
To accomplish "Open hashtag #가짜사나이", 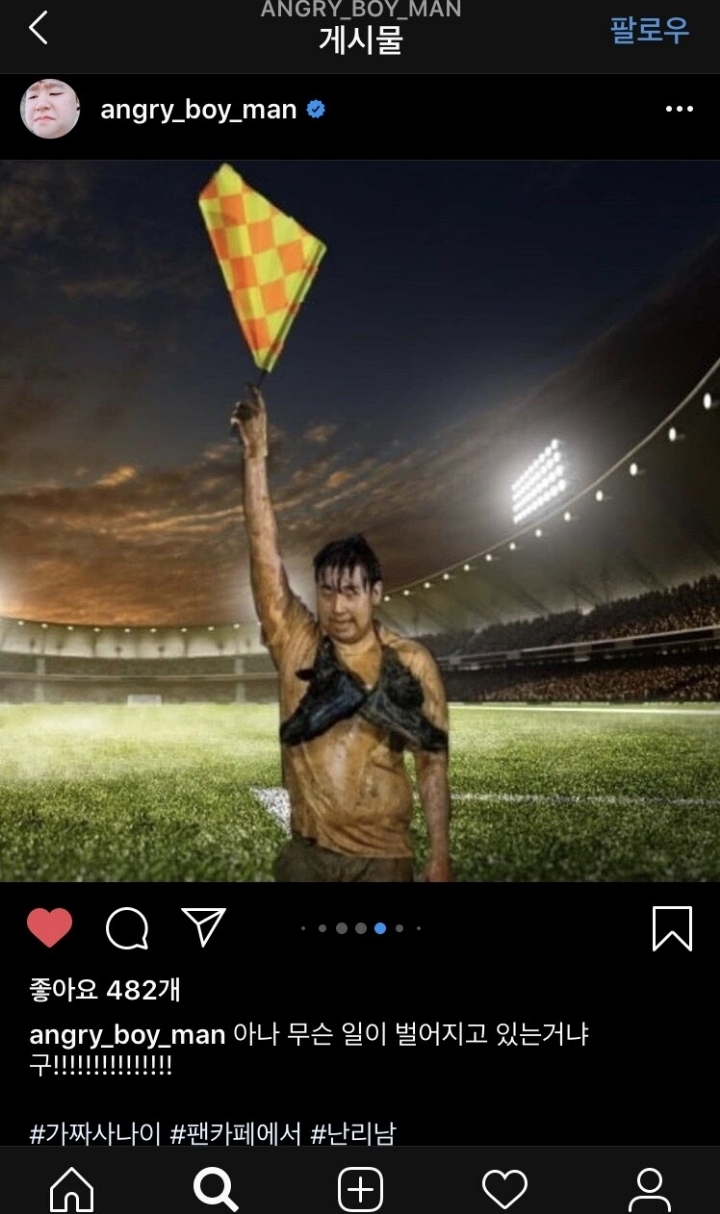I will click(95, 1134).
